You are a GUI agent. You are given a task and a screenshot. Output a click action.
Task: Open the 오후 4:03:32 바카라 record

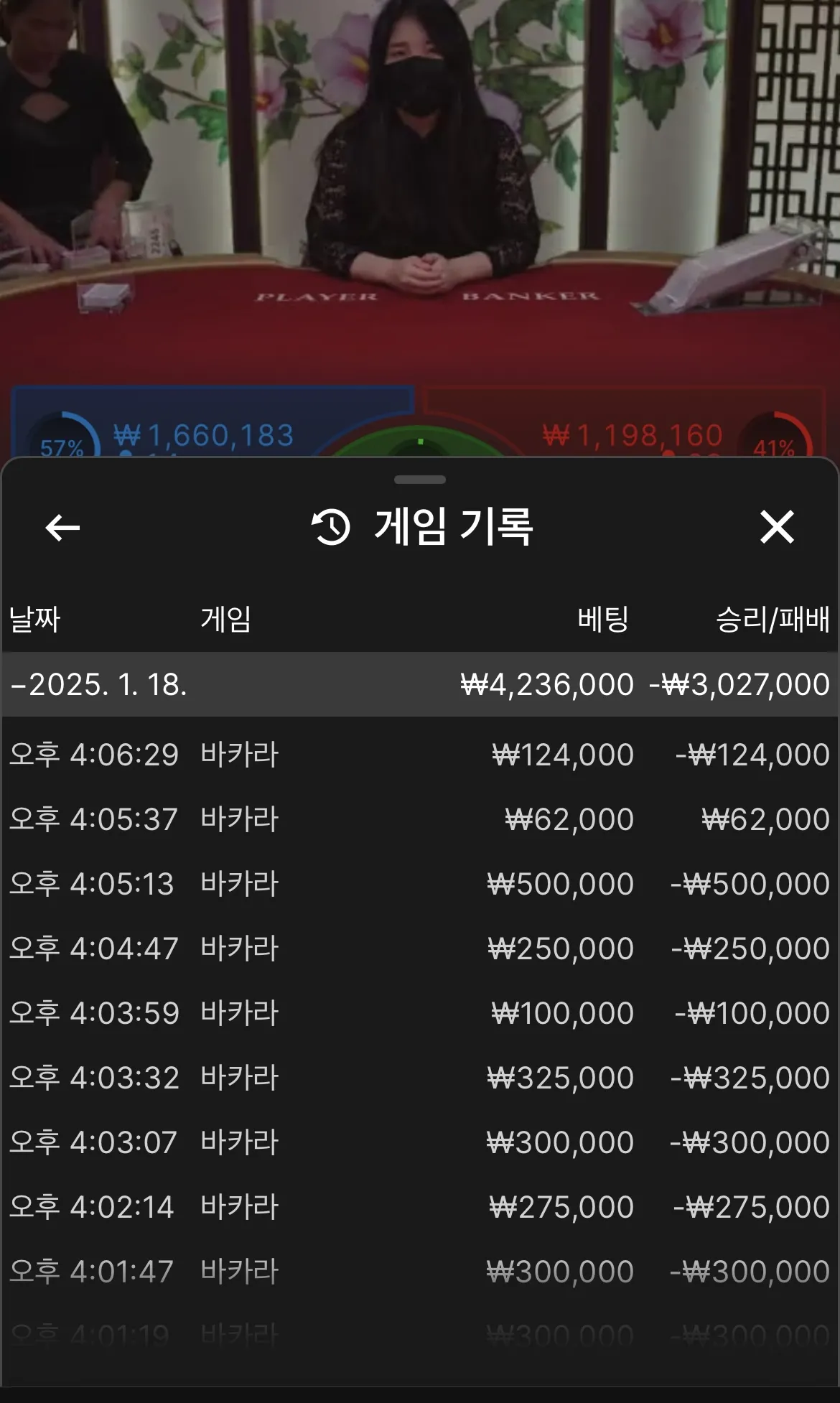pyautogui.click(x=420, y=1078)
